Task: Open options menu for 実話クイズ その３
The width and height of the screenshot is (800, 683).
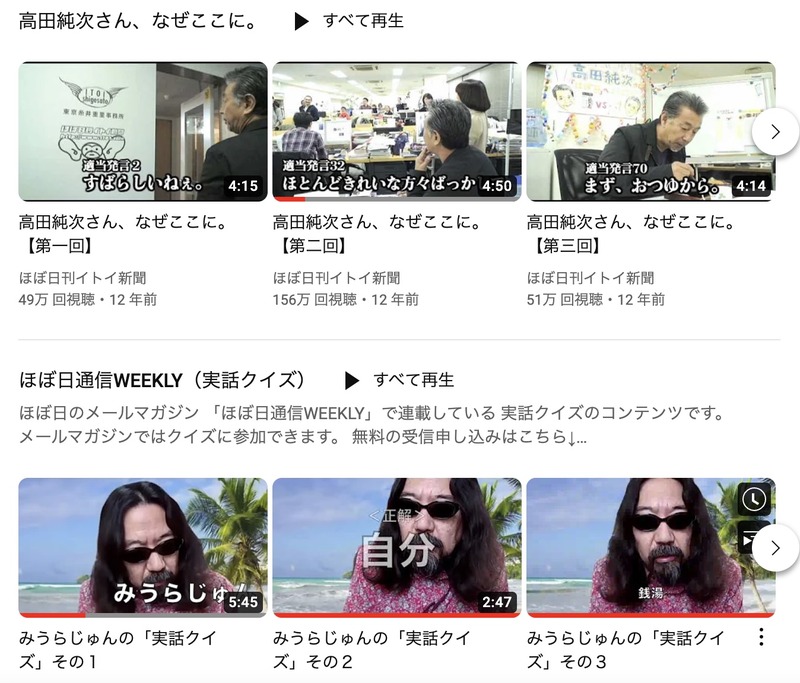Action: click(x=761, y=637)
